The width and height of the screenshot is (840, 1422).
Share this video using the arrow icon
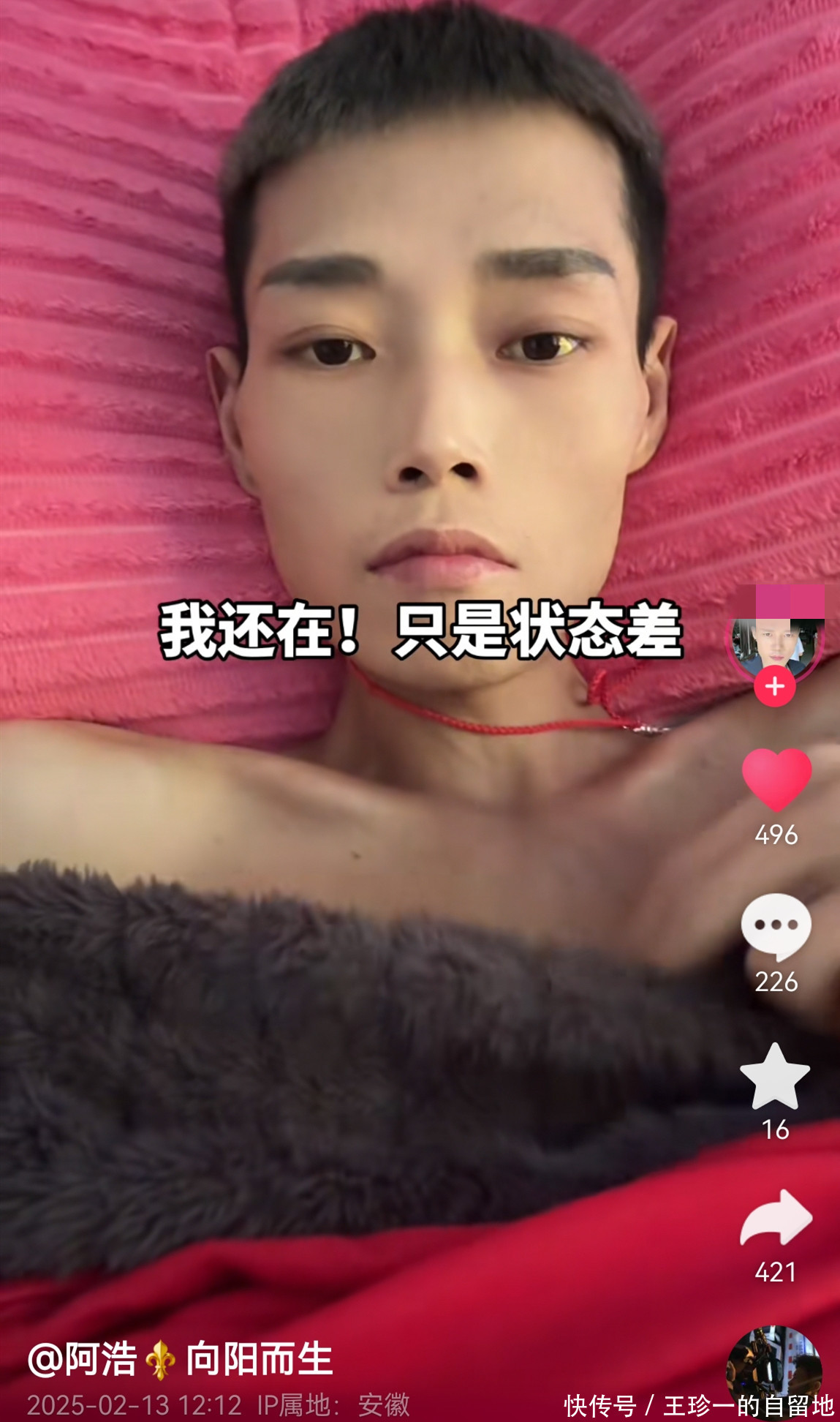(x=776, y=1218)
